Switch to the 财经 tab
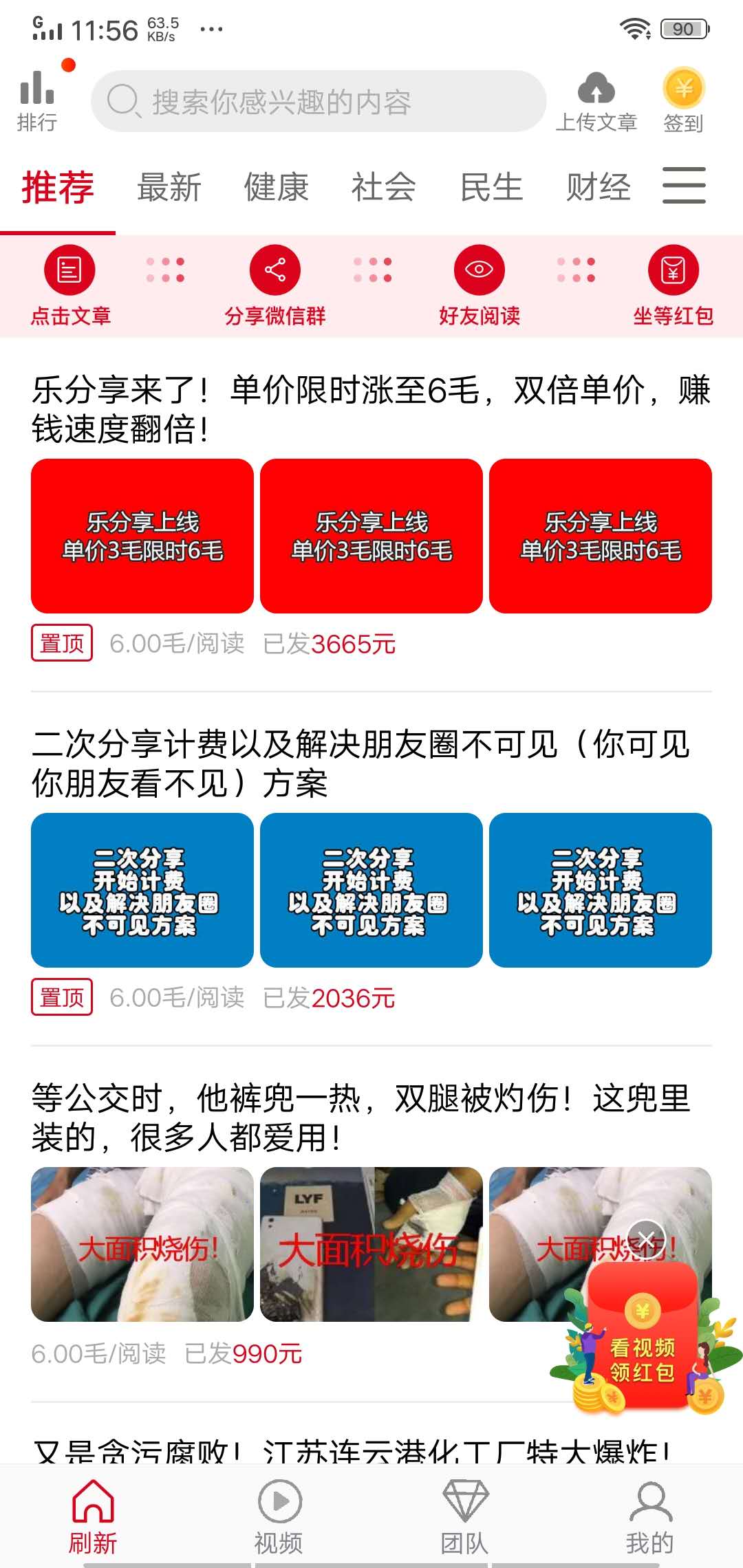This screenshot has height=1568, width=743. coord(597,187)
